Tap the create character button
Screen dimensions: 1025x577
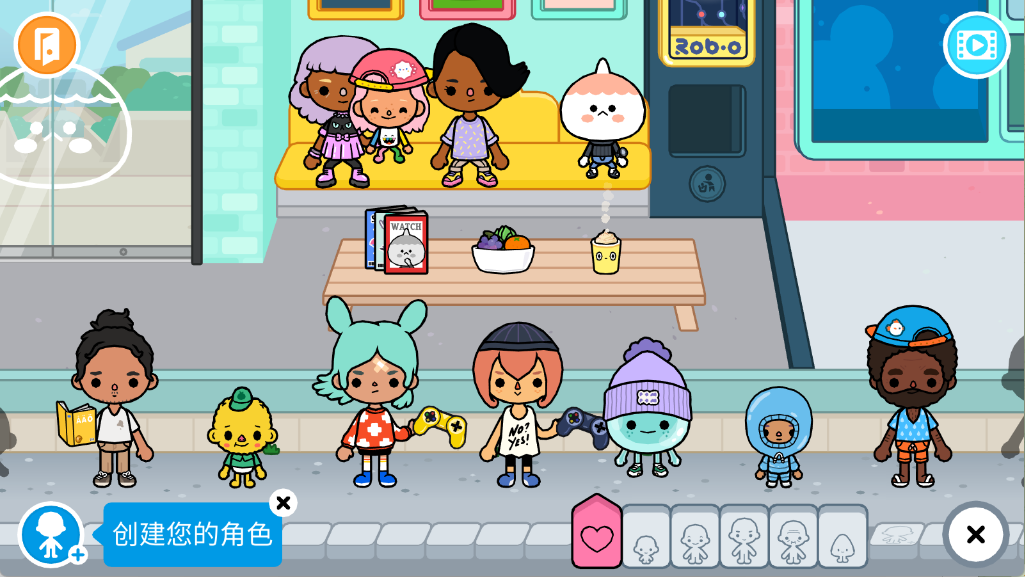51,534
